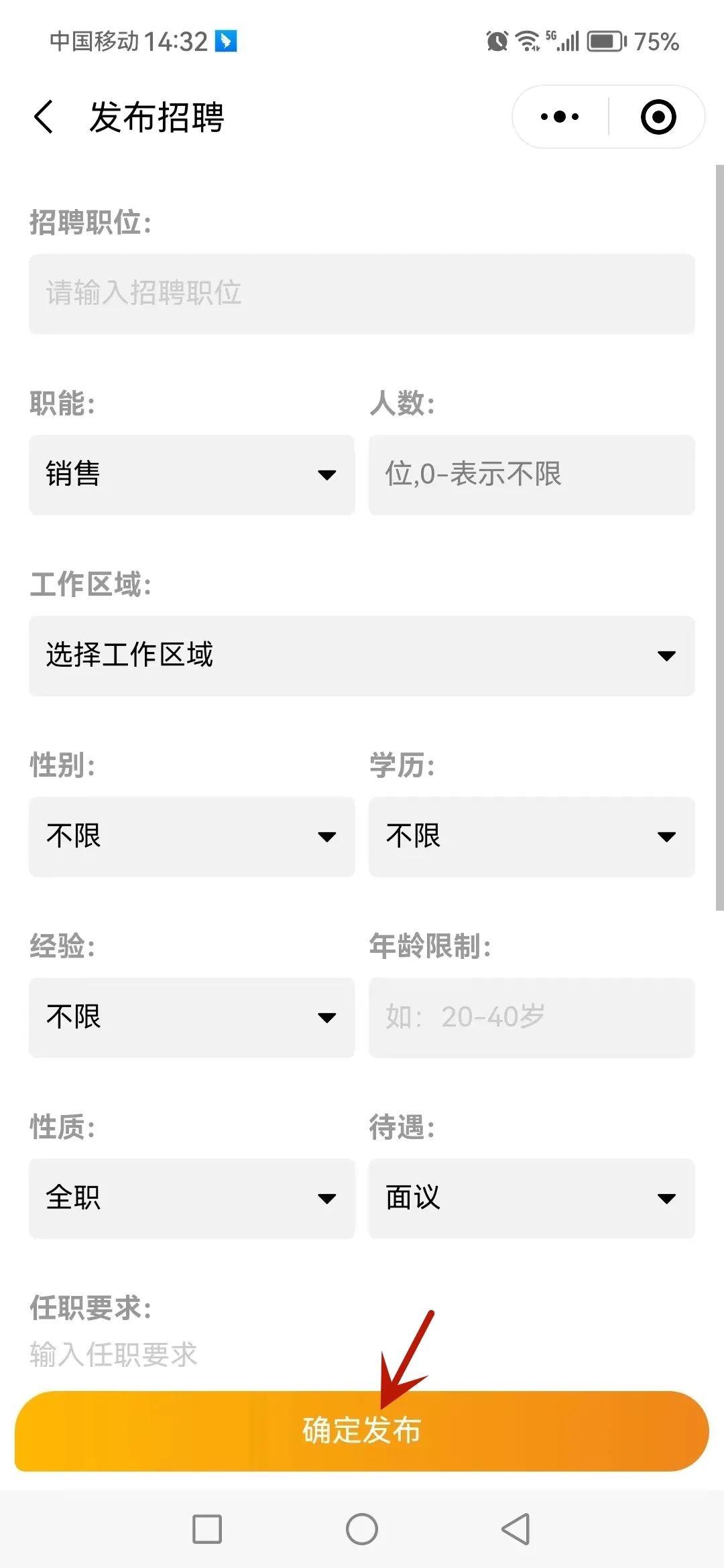The image size is (724, 1568).
Task: Expand the 性别 dropdown
Action: (192, 836)
